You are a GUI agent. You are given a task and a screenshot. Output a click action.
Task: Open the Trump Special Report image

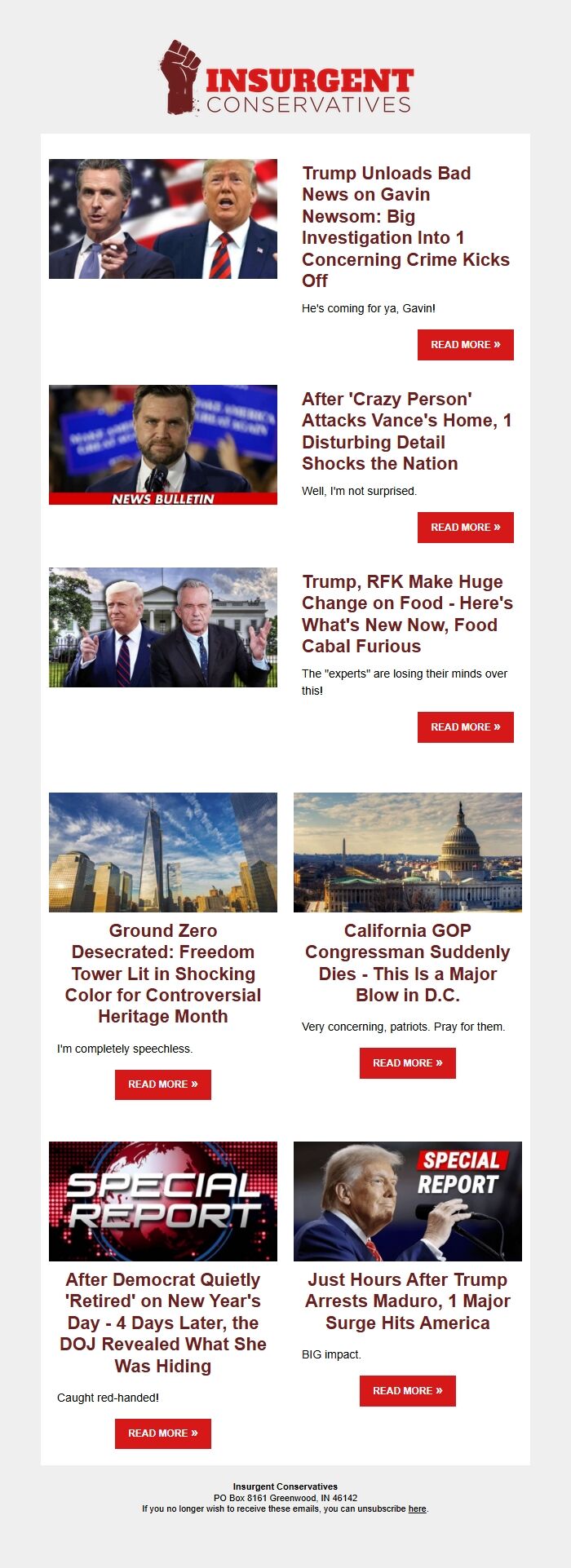click(408, 1201)
